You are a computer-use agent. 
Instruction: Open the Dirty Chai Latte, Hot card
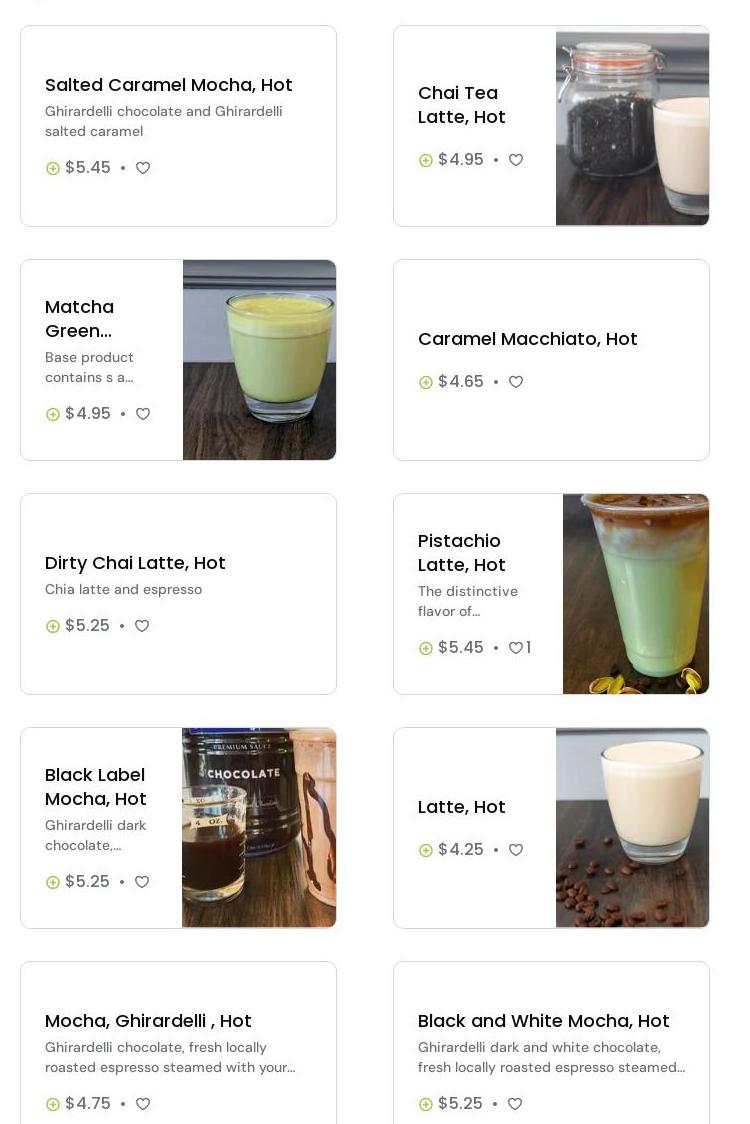(x=135, y=563)
